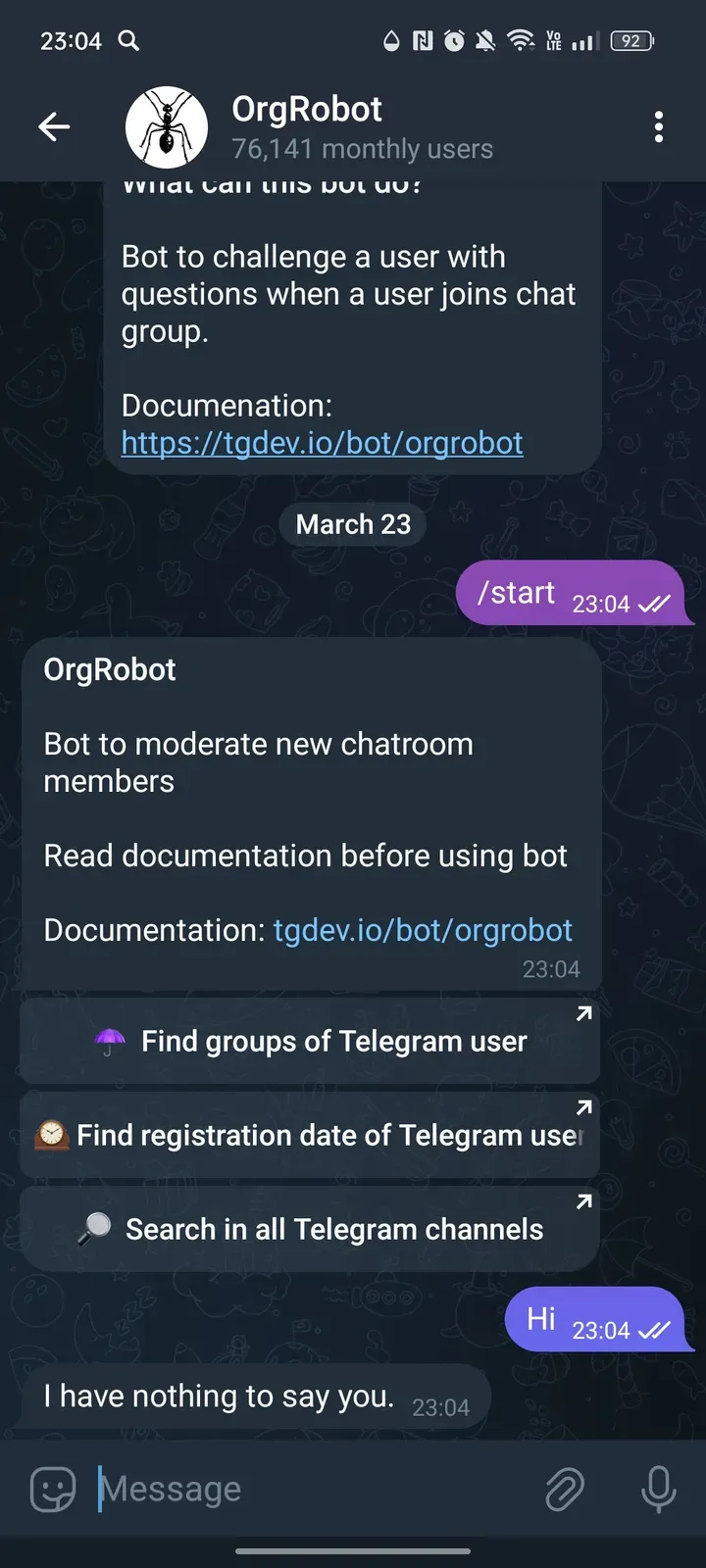The image size is (706, 1568).
Task: Go back to the chat list
Action: pyautogui.click(x=54, y=126)
